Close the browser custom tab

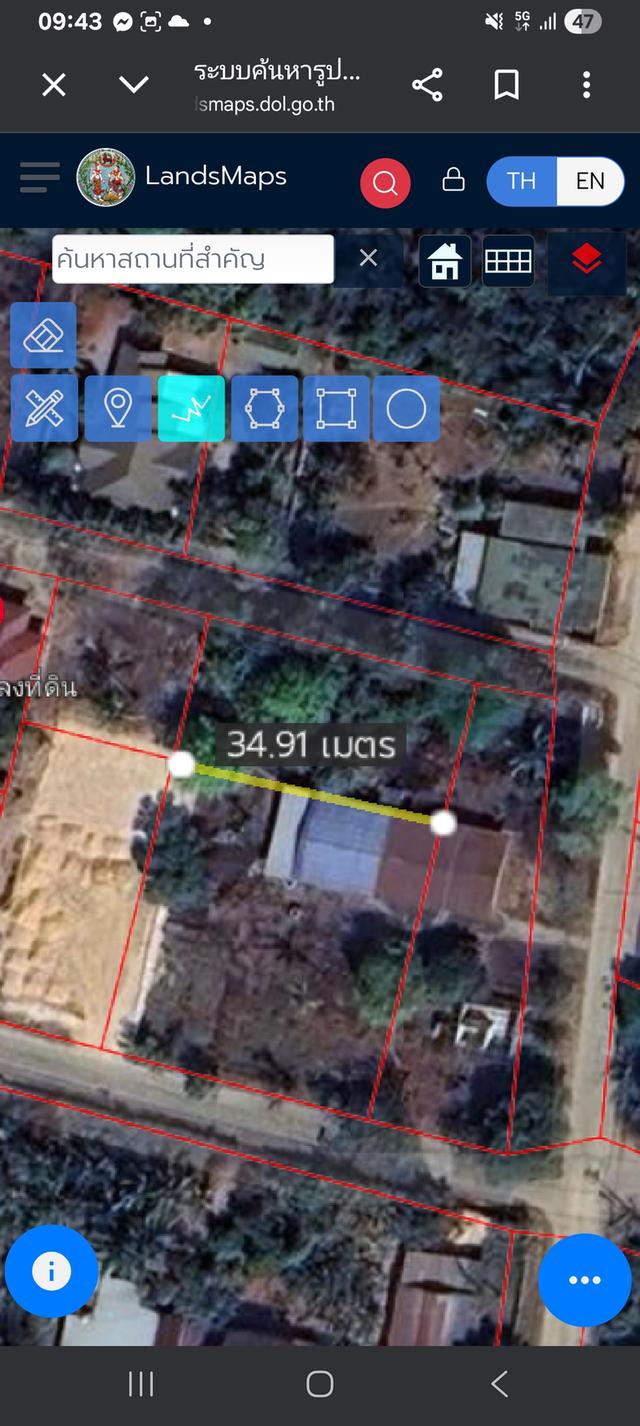click(54, 85)
